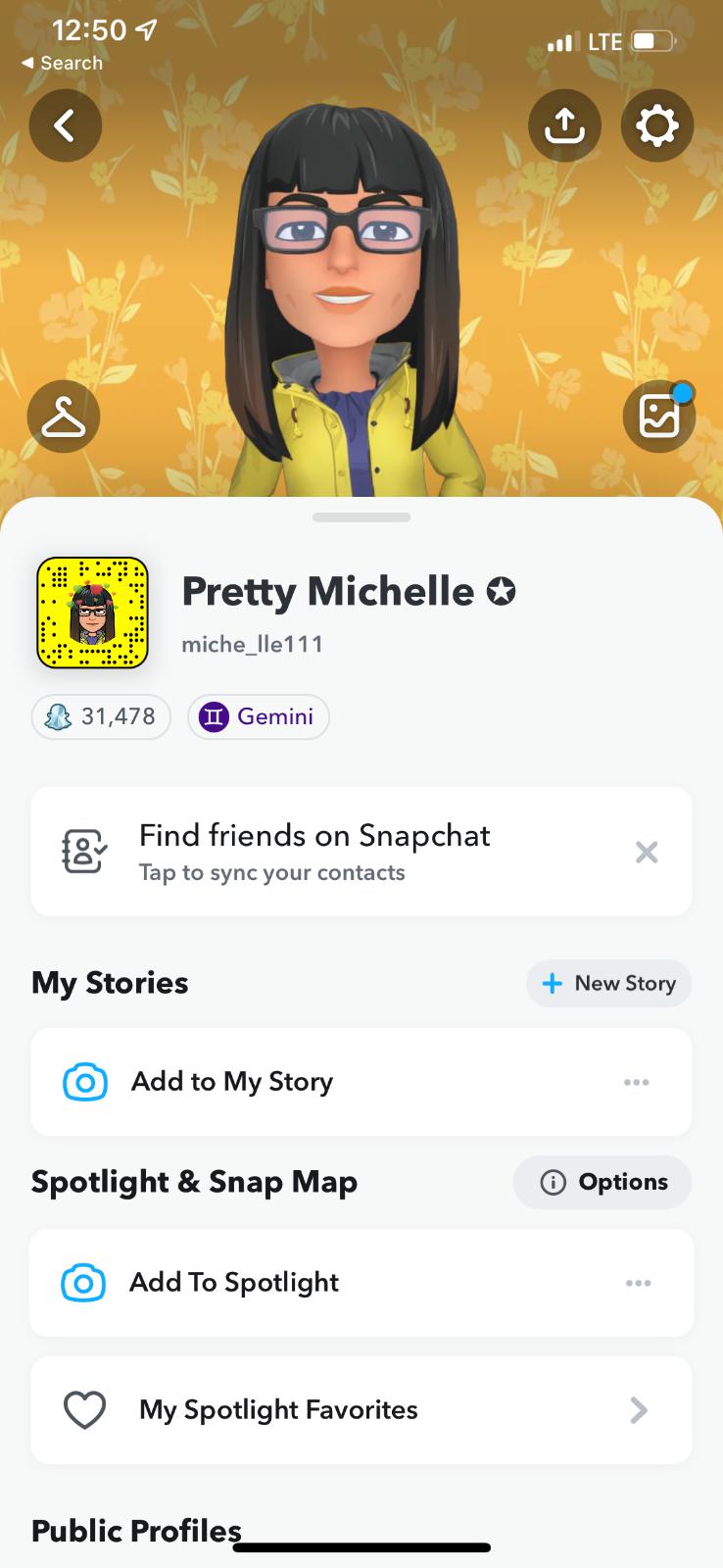Open the Gemini zodiac chip

point(259,716)
